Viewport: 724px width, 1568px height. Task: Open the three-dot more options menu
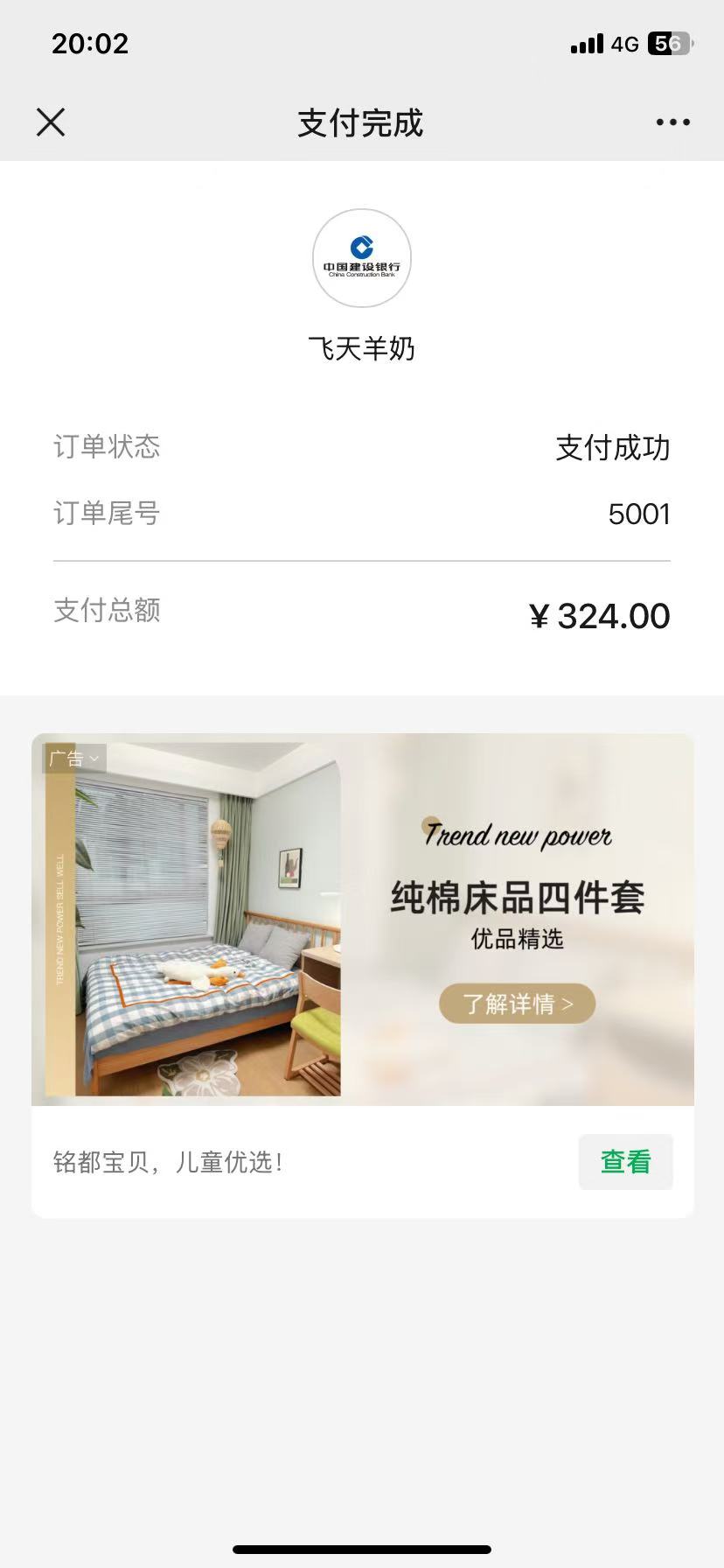(672, 122)
